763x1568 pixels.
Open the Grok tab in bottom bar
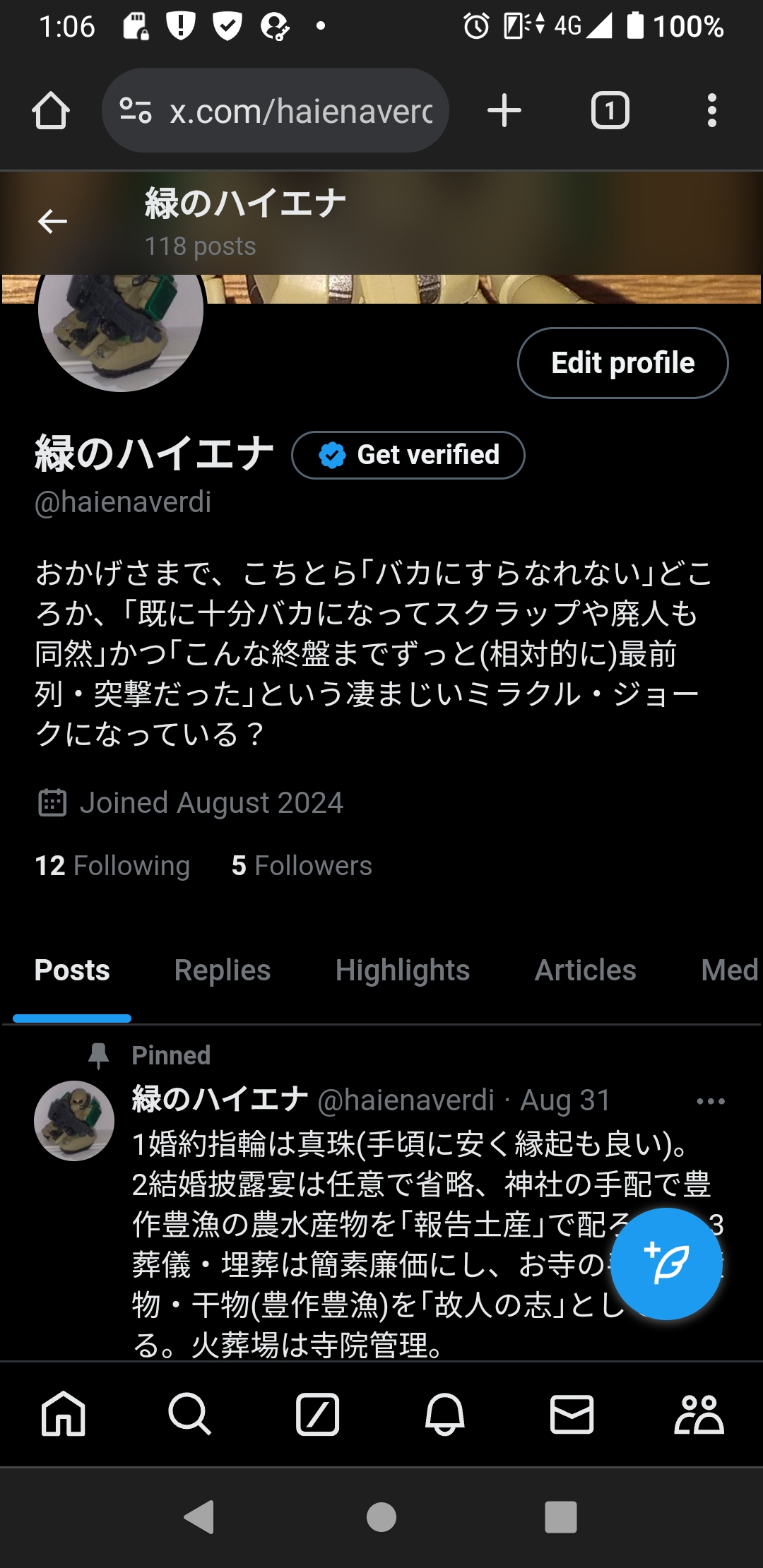tap(317, 1415)
